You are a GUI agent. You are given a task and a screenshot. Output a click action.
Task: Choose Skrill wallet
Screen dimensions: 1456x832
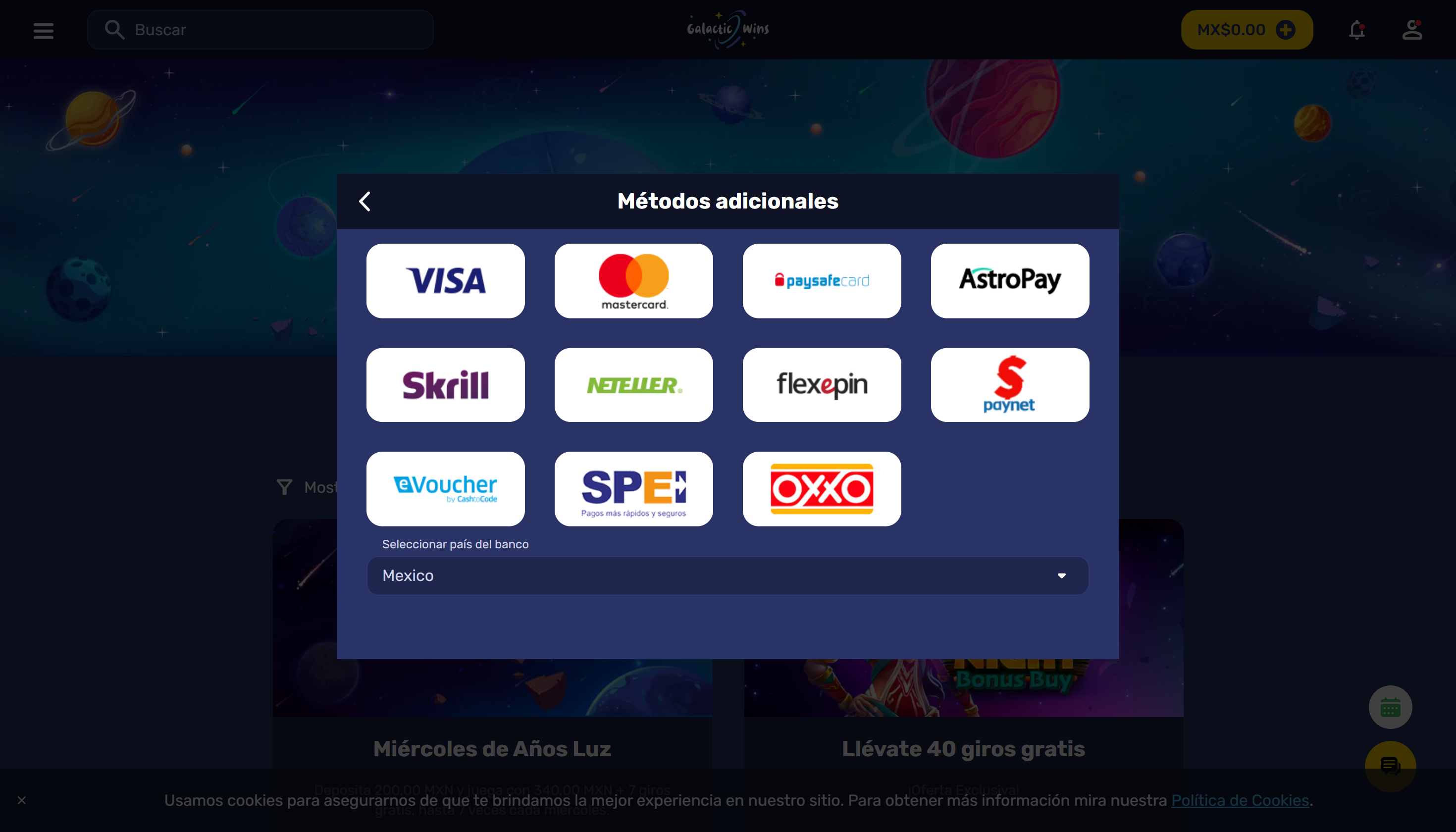point(445,385)
